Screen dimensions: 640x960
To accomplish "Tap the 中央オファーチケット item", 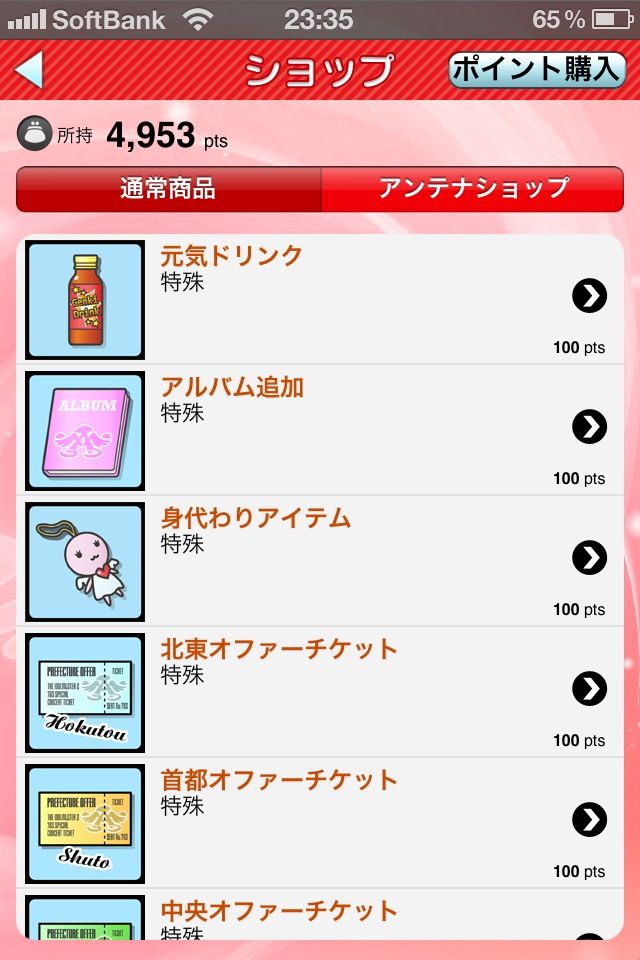I will [318, 918].
